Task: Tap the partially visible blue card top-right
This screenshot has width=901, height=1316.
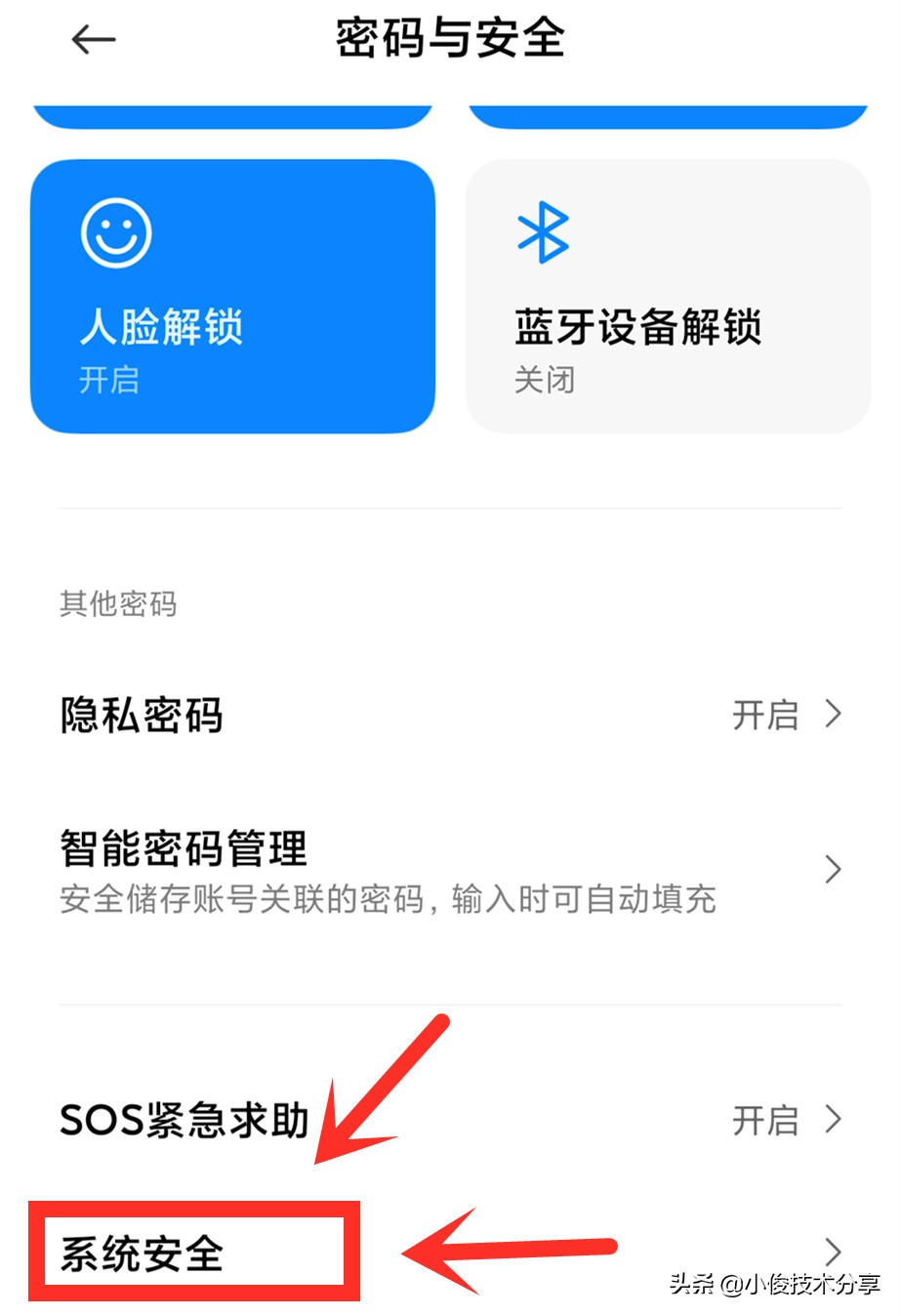Action: pyautogui.click(x=669, y=107)
